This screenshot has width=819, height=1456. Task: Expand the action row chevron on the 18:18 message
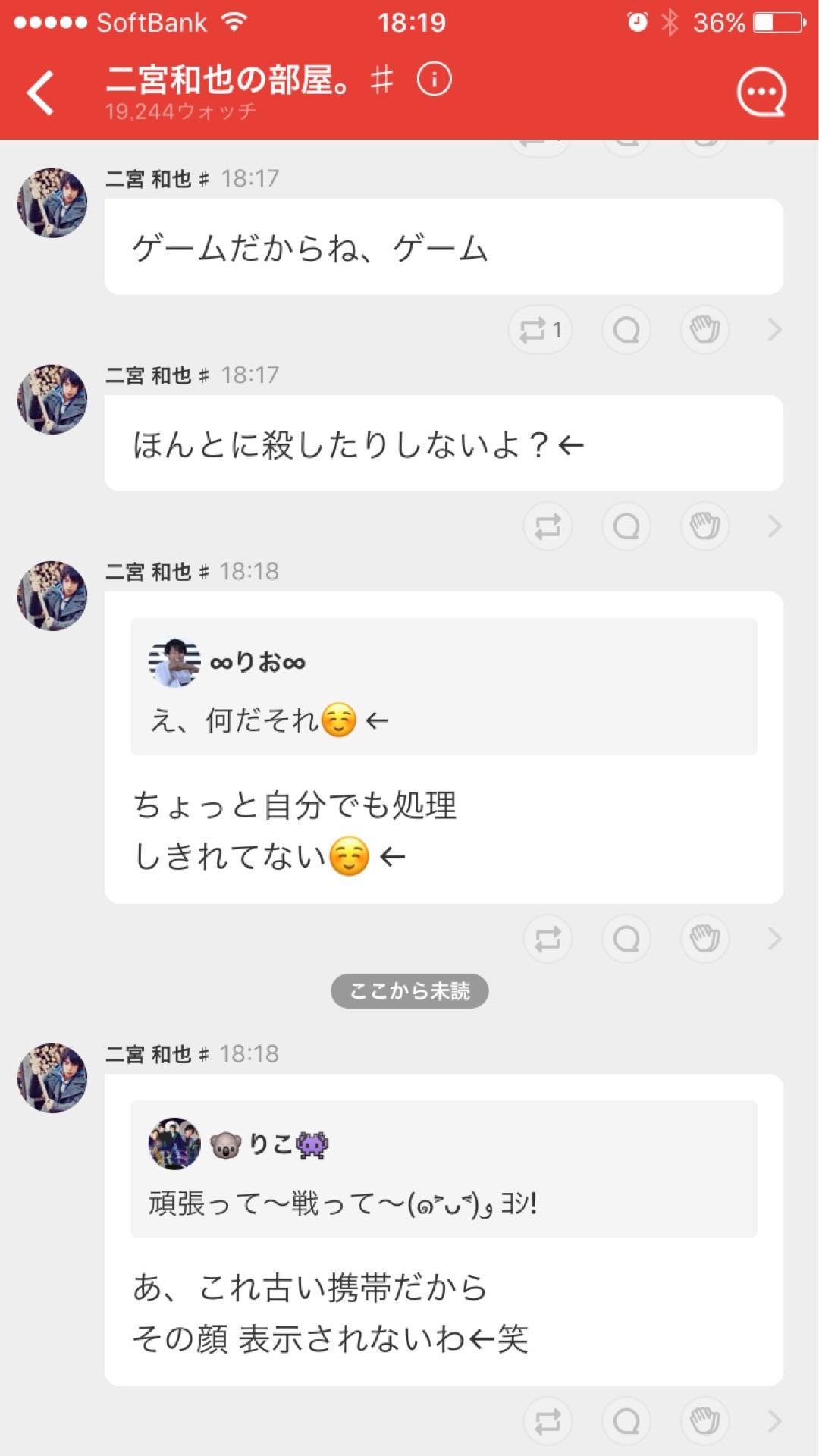[775, 939]
